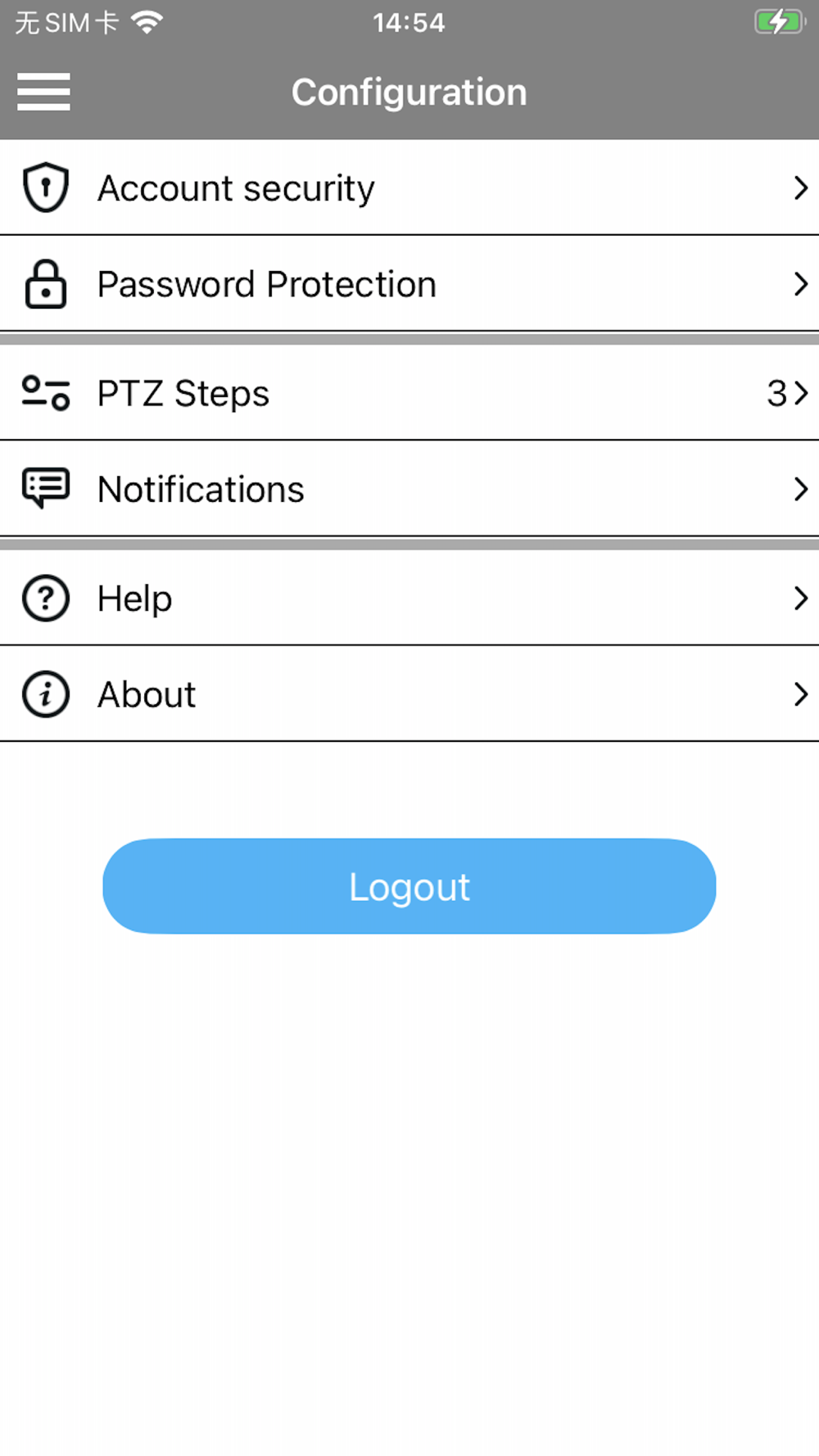Go to Password Protection

click(409, 284)
